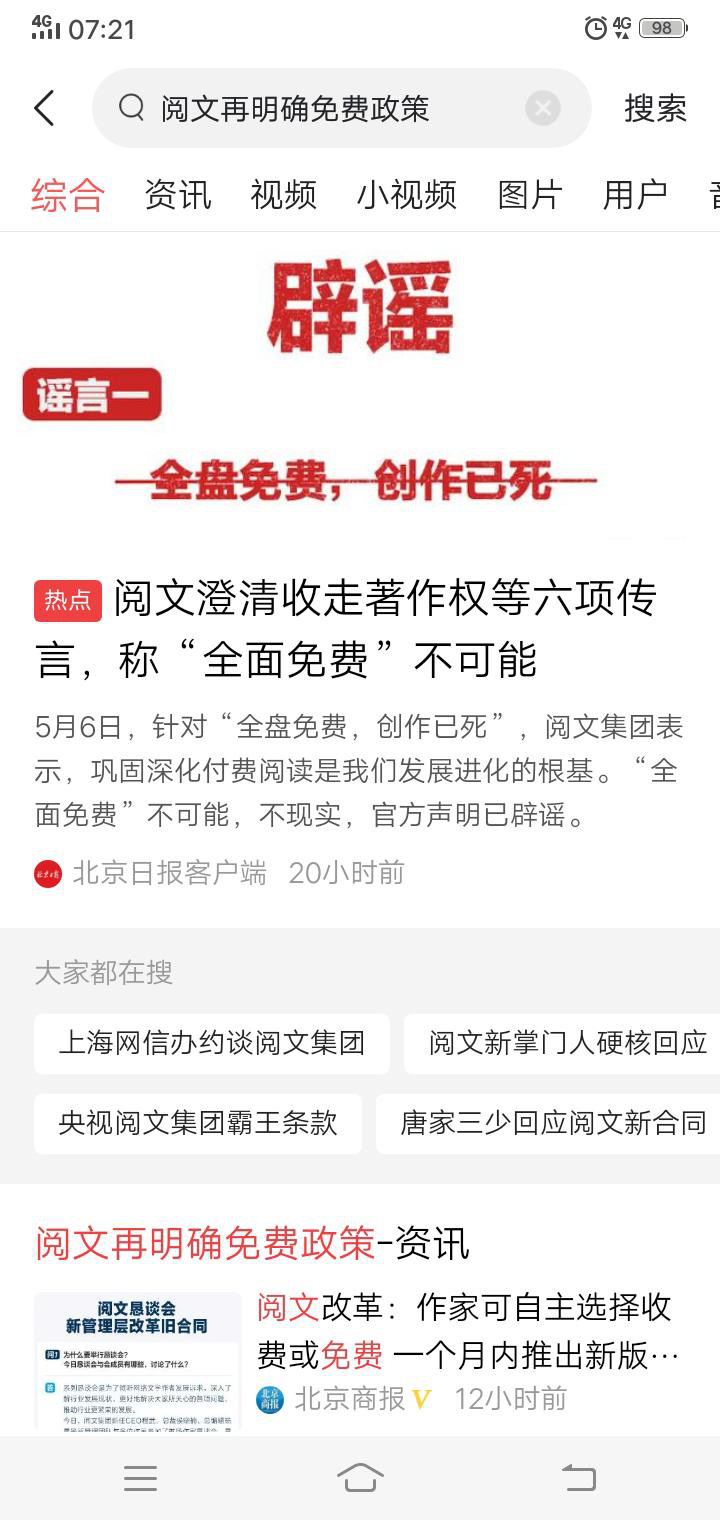Tap suggestion 唐家三少回应阅文新合同
Viewport: 720px width, 1520px height.
point(552,1123)
